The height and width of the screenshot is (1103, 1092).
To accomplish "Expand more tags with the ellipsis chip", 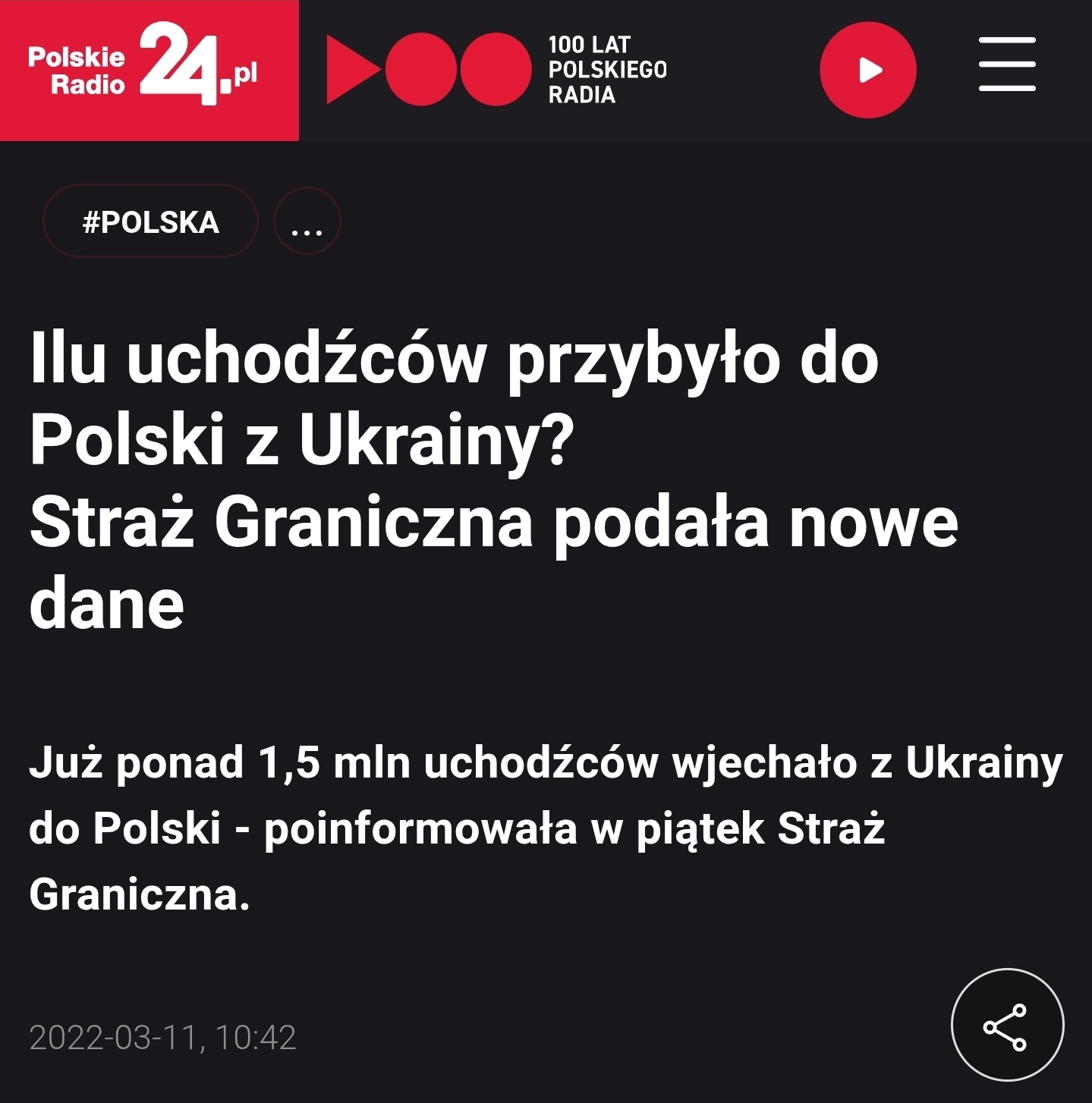I will [x=307, y=222].
